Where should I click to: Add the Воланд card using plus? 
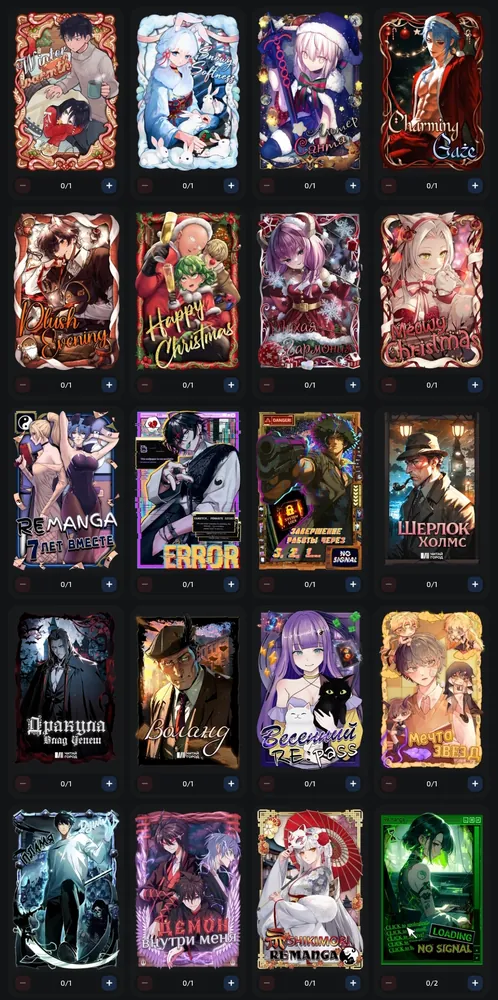point(231,783)
